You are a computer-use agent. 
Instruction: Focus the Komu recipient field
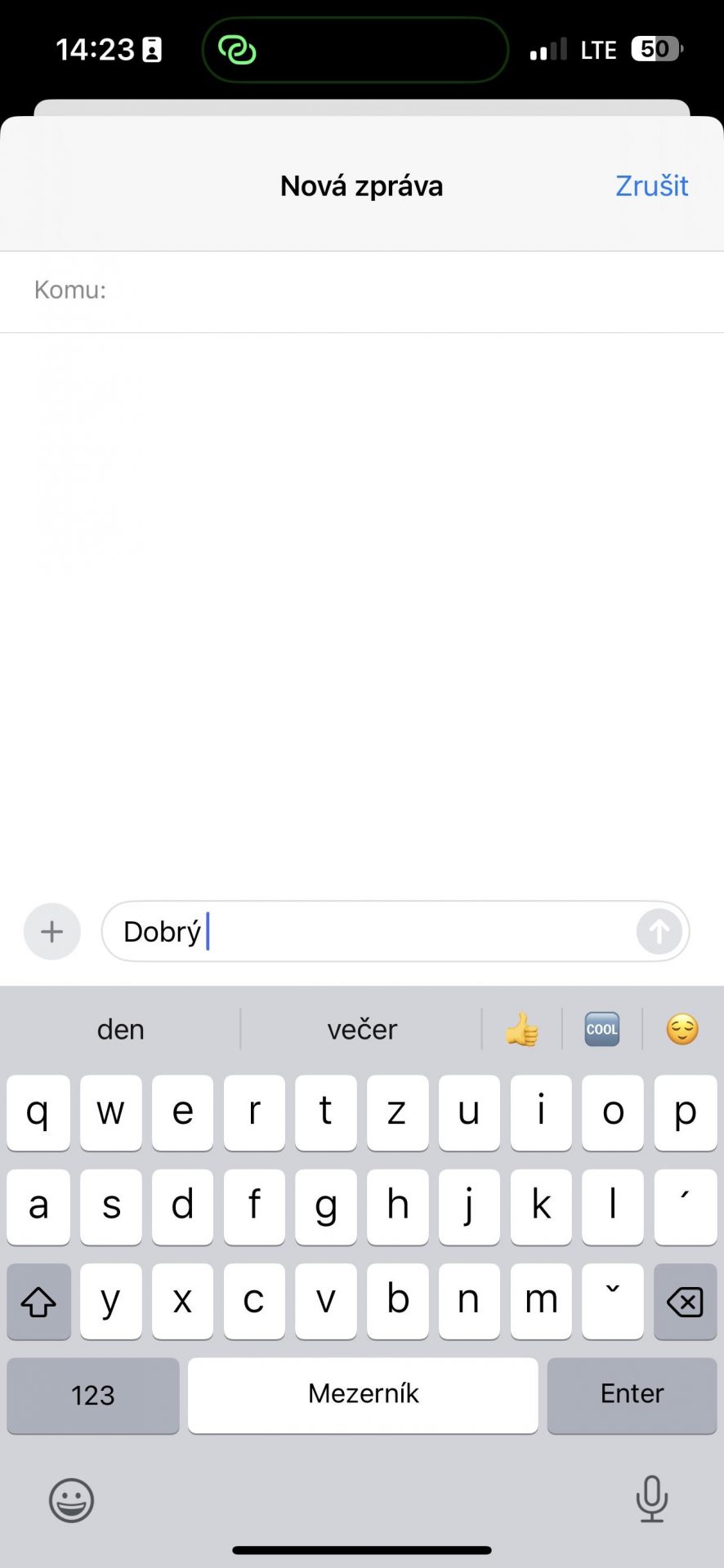tap(362, 291)
